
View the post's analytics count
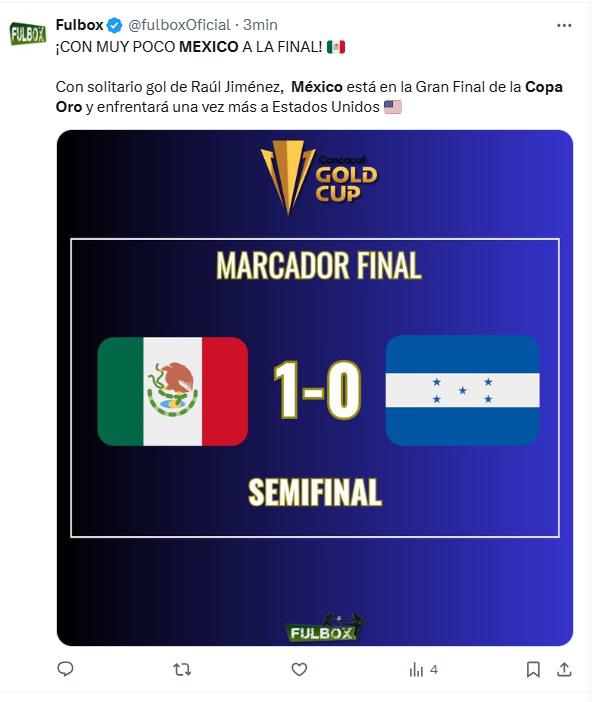[x=423, y=670]
